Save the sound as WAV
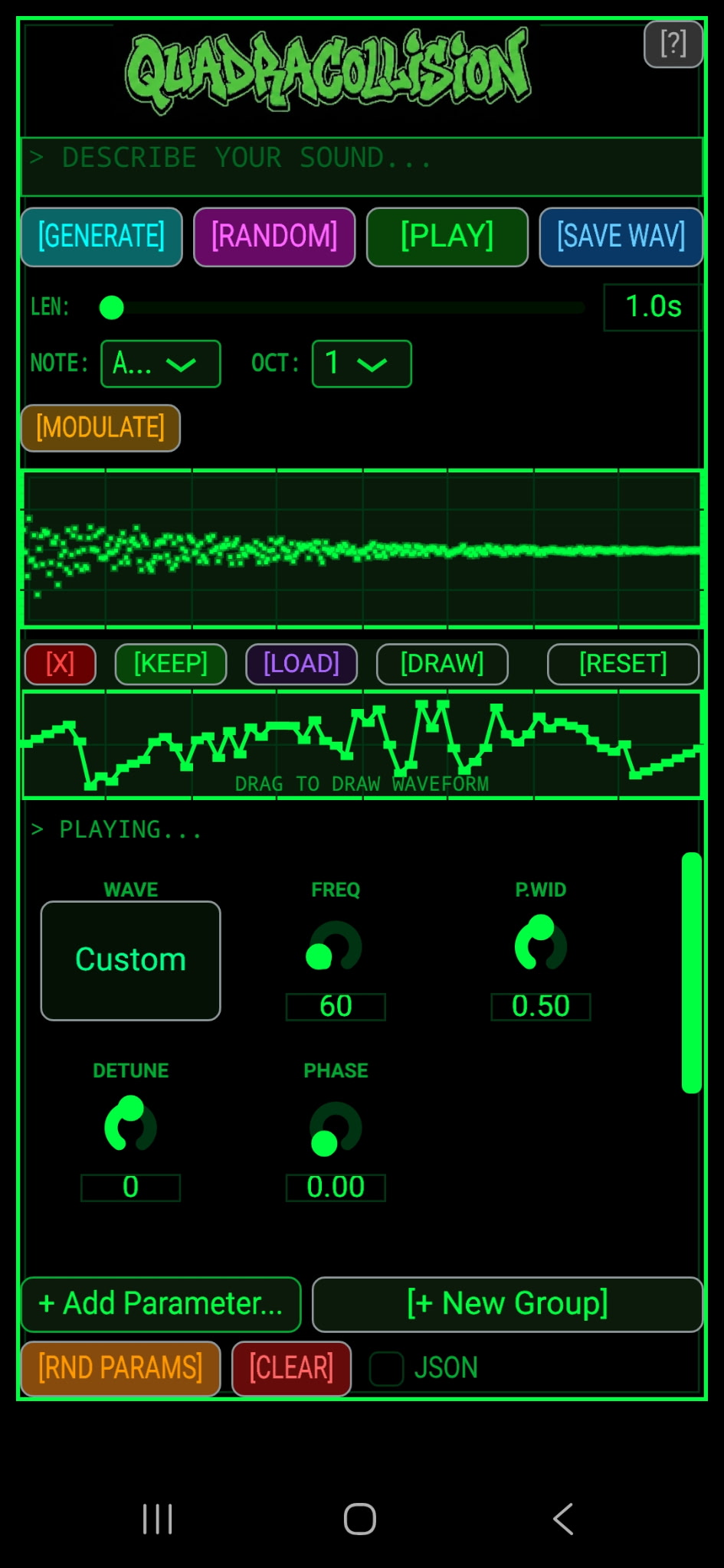Viewport: 724px width, 1568px height. [x=621, y=237]
